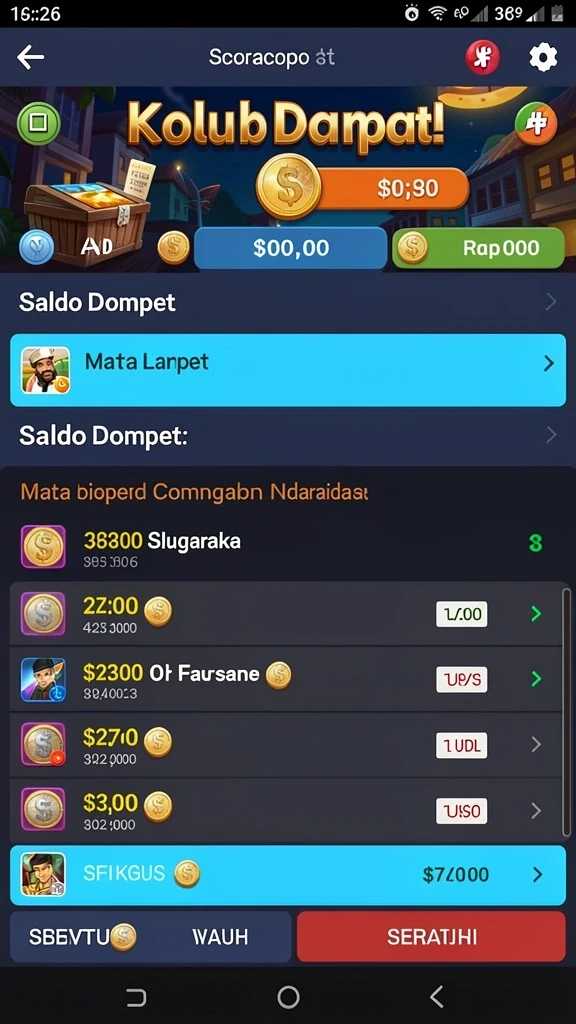Tap the red SERATJHI button

click(x=431, y=937)
